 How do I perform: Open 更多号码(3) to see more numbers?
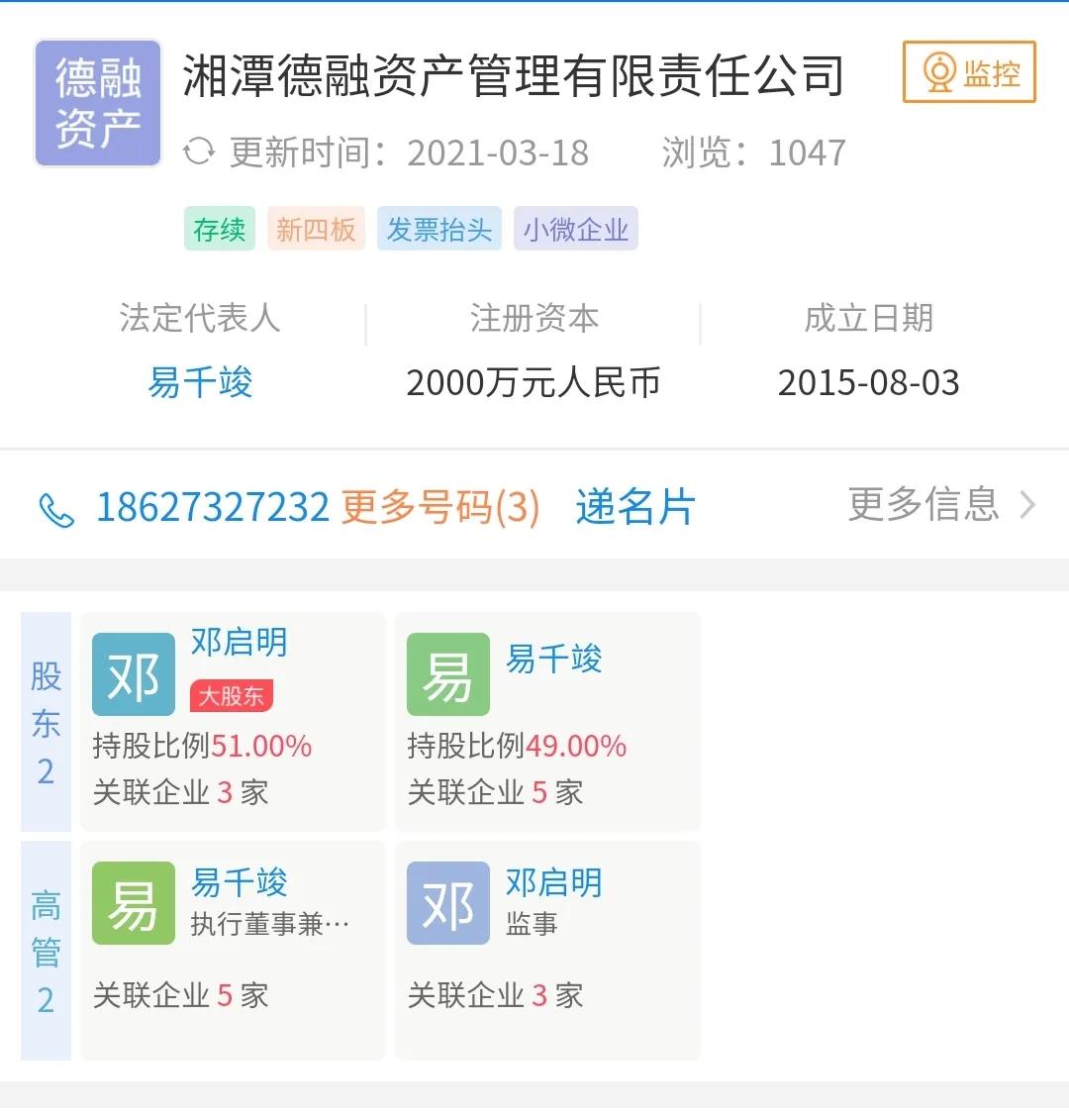click(438, 506)
